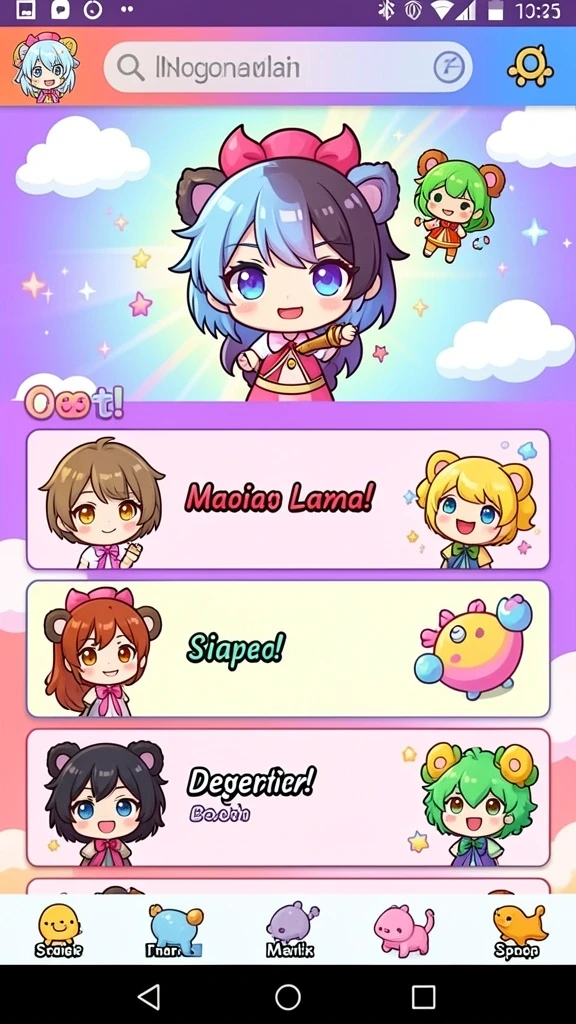Go to the home screen via home button
The width and height of the screenshot is (576, 1024).
click(288, 997)
